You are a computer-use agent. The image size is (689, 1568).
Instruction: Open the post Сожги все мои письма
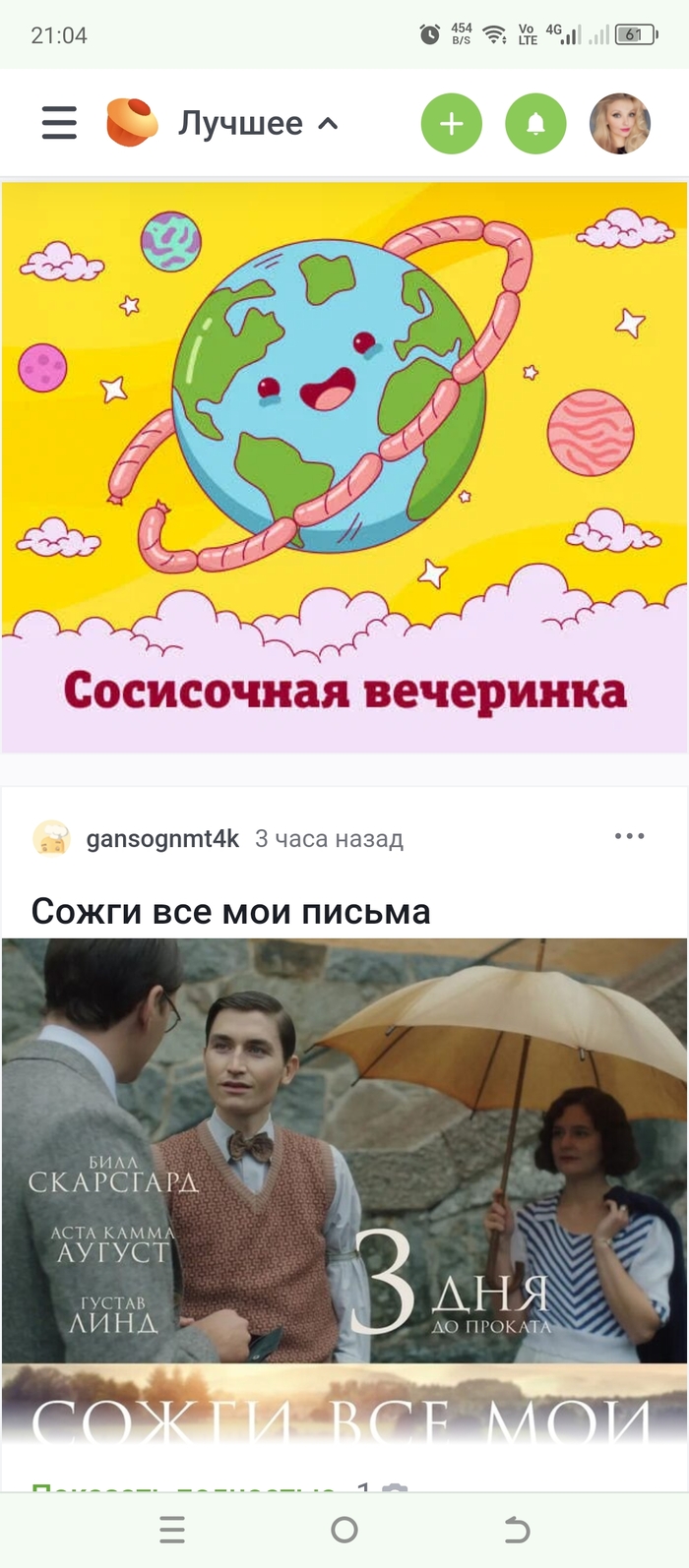[x=230, y=911]
